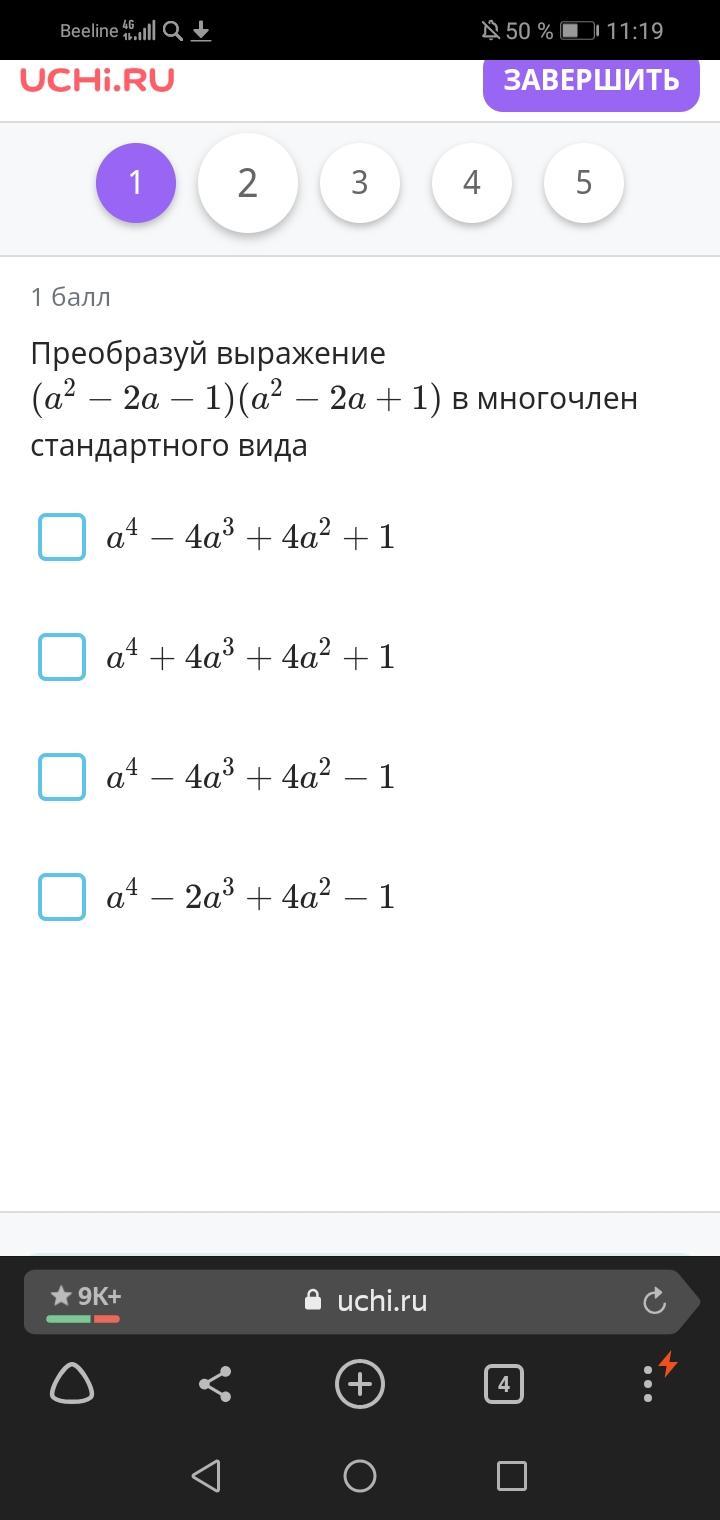
Task: Open the browser overflow menu
Action: click(648, 1384)
